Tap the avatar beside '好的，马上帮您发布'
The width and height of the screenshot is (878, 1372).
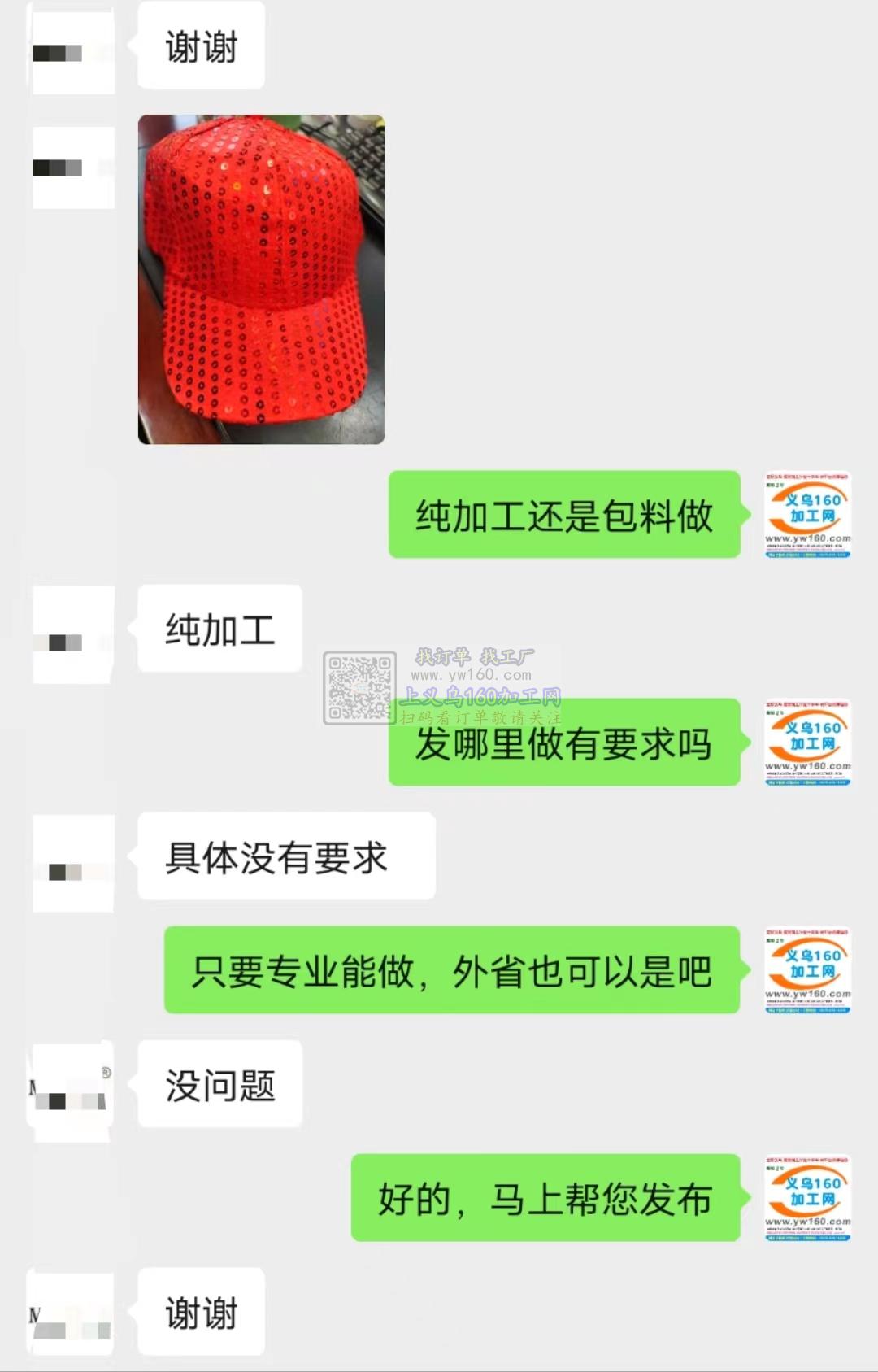click(807, 1198)
